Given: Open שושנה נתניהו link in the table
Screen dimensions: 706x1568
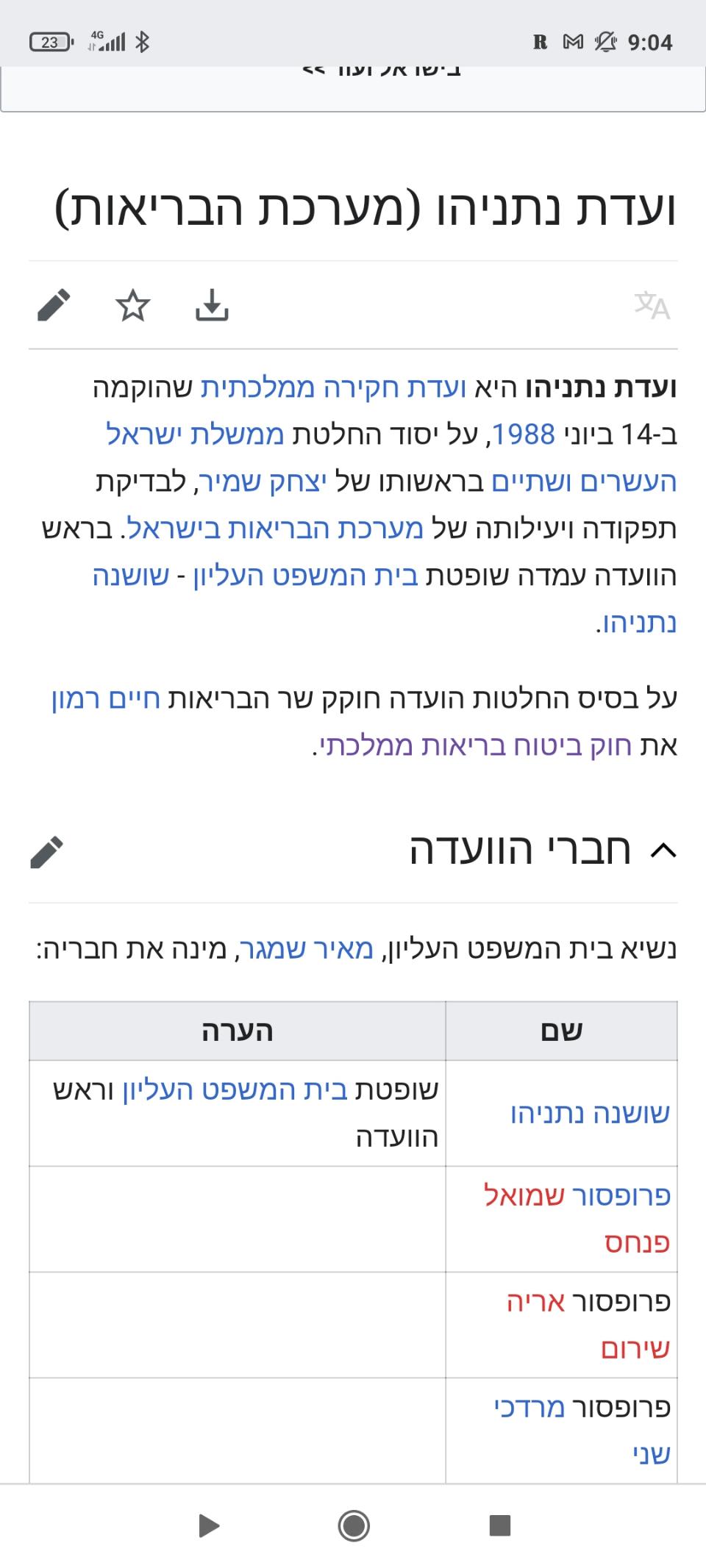Looking at the screenshot, I should pyautogui.click(x=591, y=1113).
